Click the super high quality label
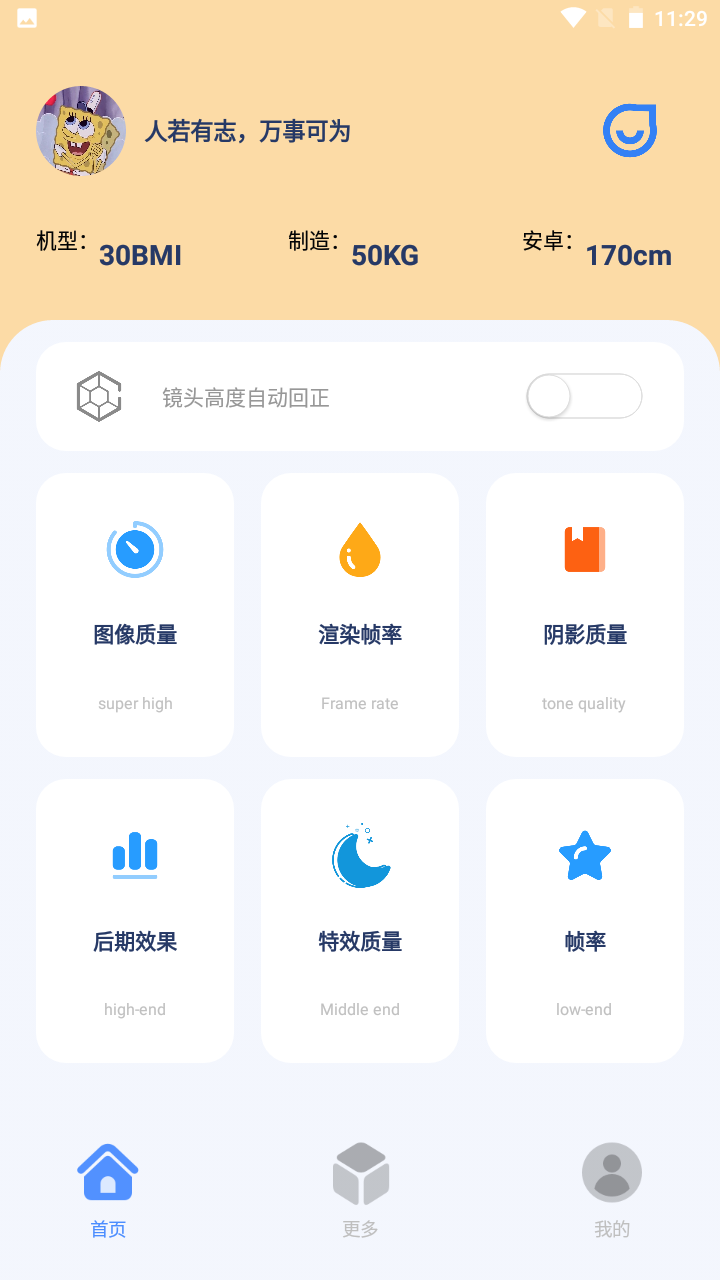Screen dimensions: 720x1280 (135, 703)
